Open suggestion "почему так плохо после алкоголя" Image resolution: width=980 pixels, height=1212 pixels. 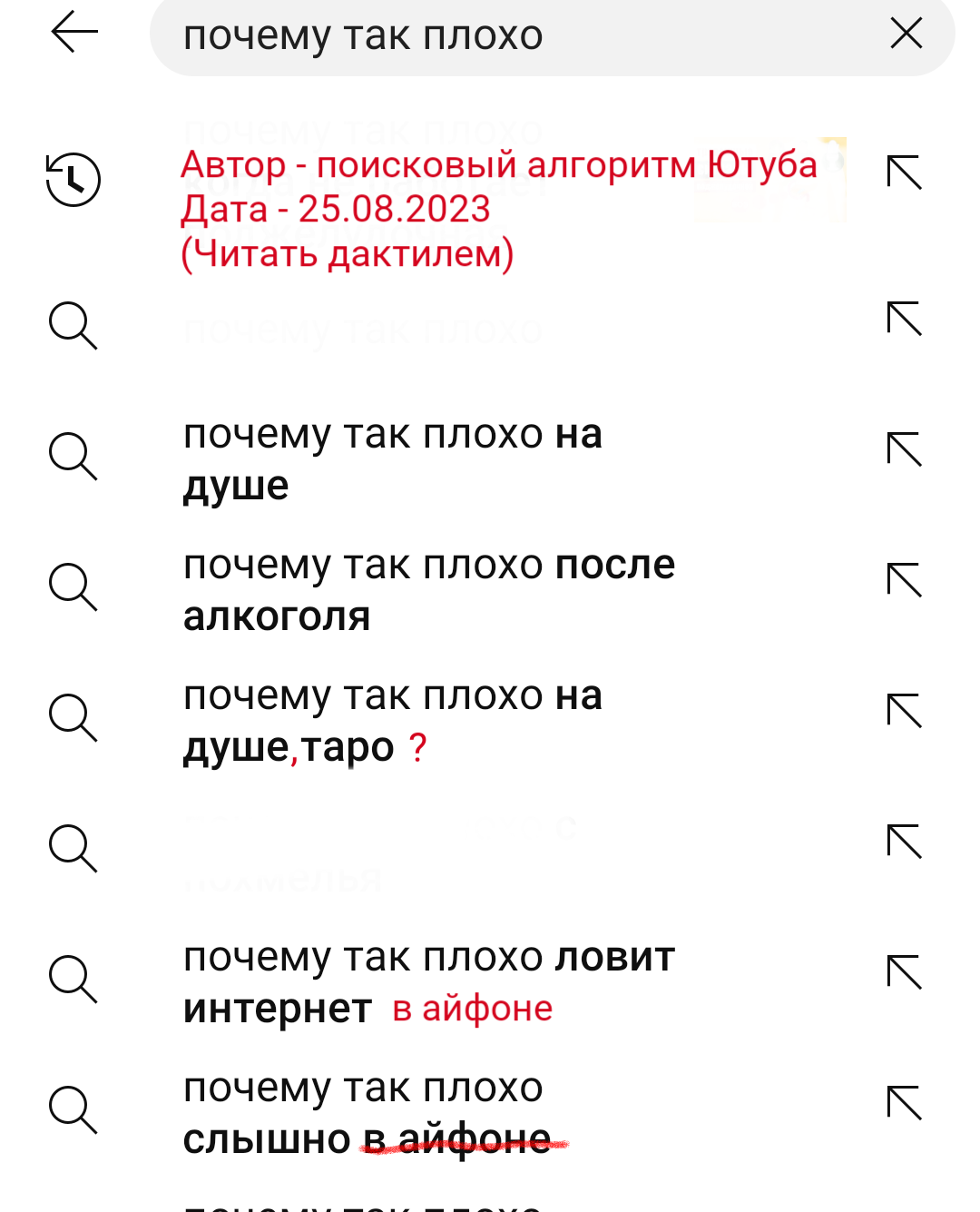(428, 590)
